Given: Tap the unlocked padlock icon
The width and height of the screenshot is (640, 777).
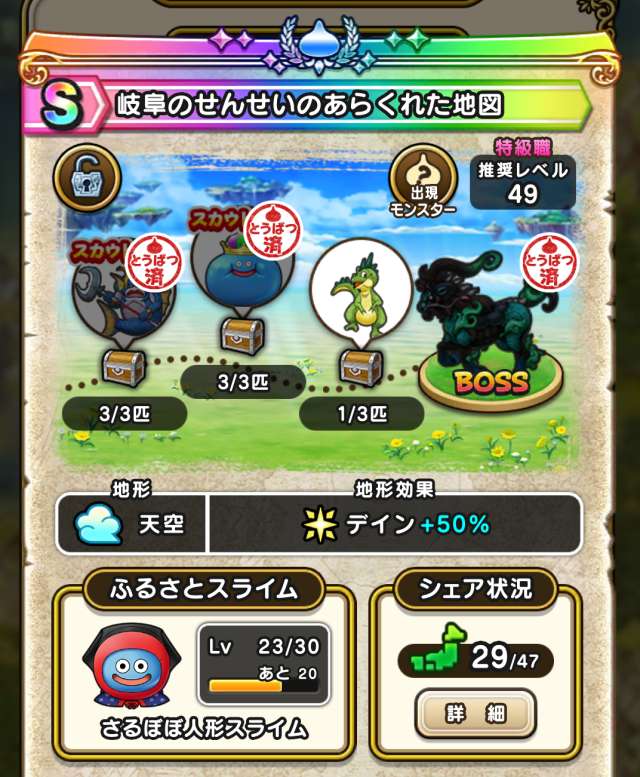Looking at the screenshot, I should 87,177.
